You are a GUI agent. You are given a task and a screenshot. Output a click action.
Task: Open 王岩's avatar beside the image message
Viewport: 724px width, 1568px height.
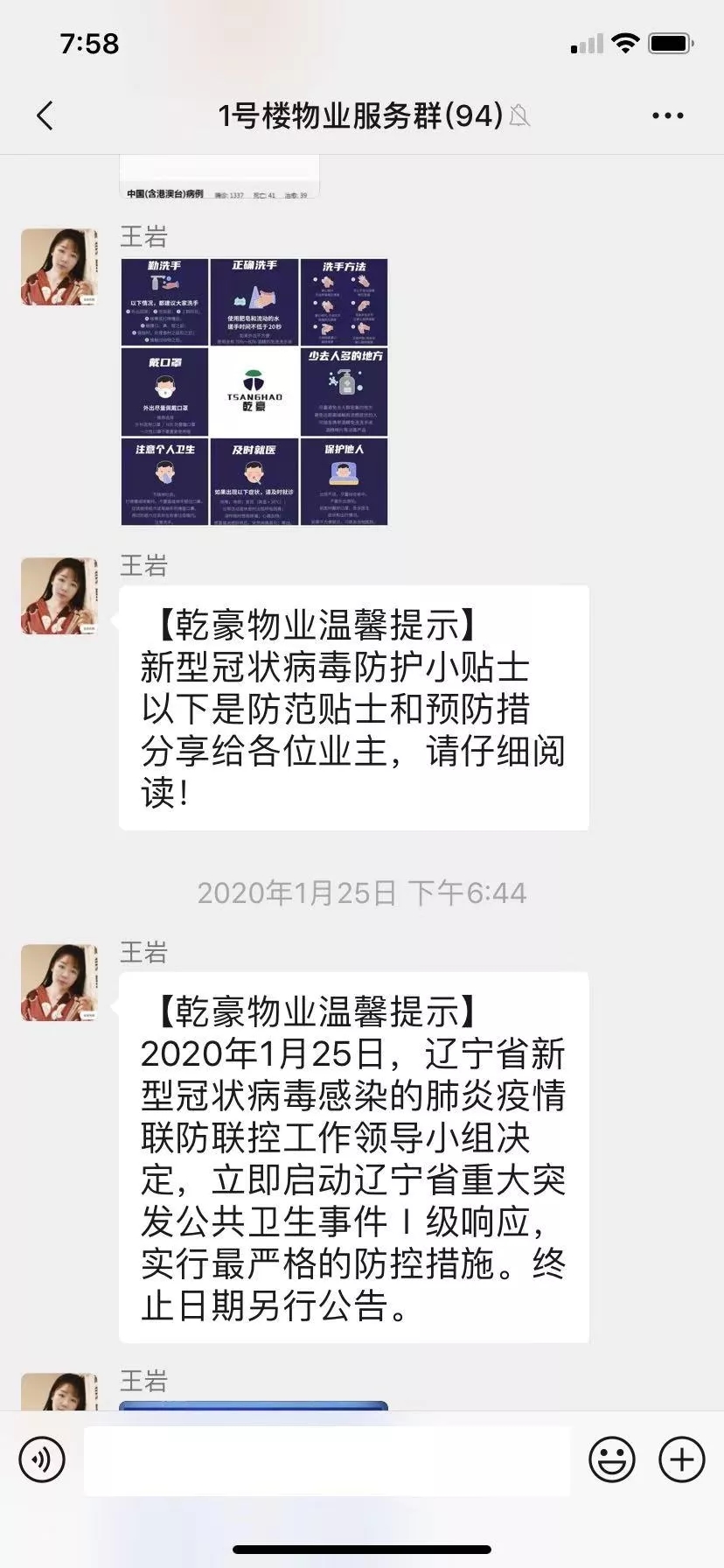pos(59,267)
